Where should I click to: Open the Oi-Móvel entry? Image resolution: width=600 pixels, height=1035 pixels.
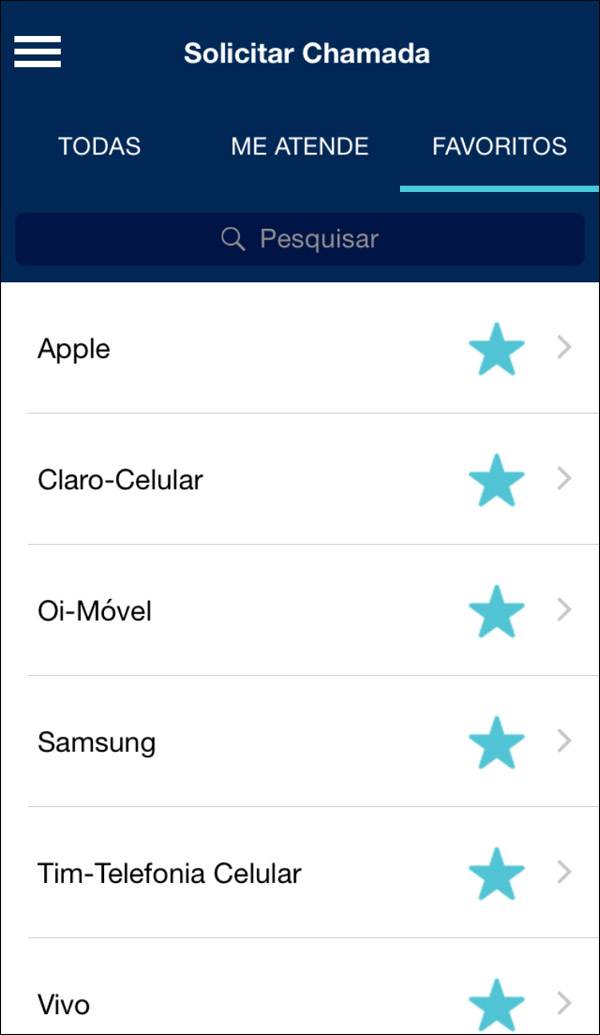pos(300,611)
